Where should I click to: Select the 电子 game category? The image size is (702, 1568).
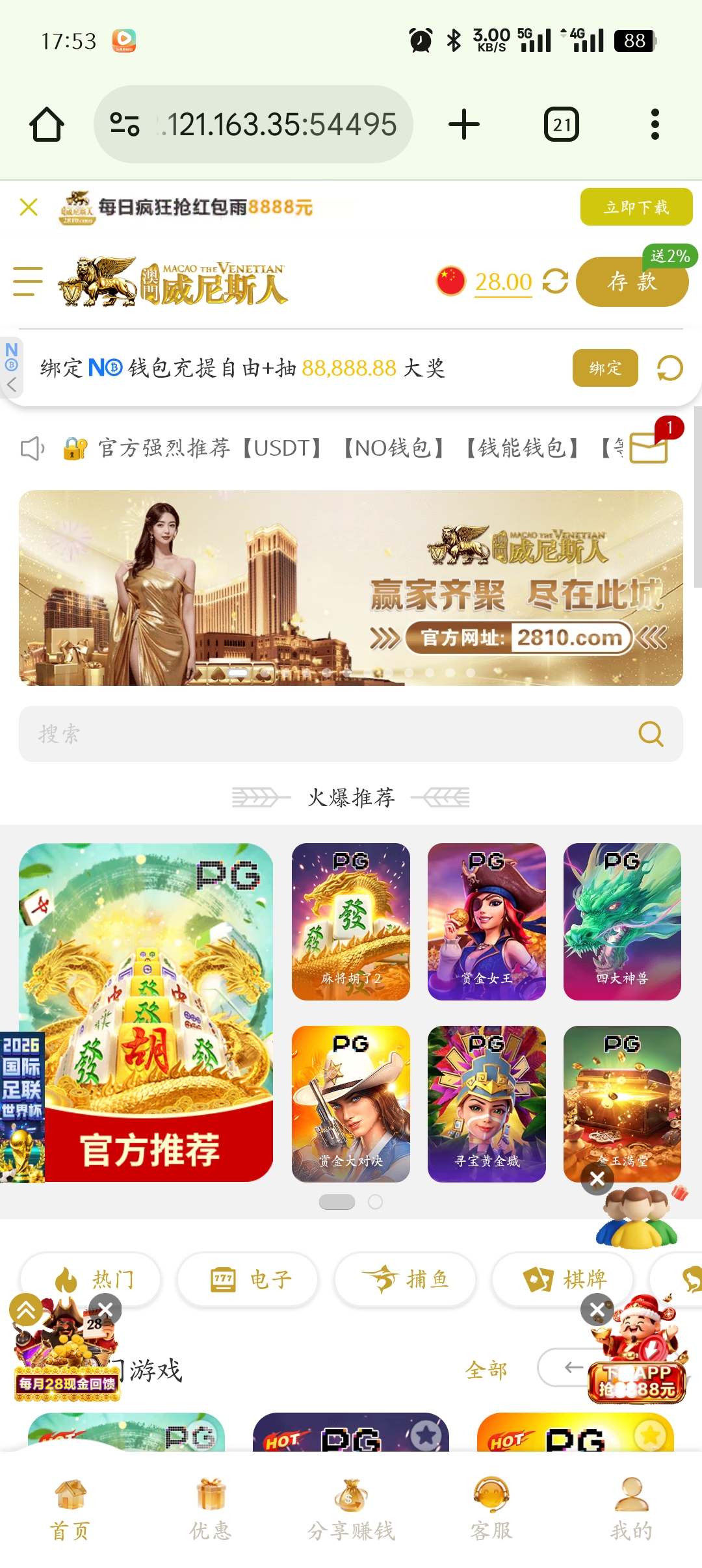click(248, 1279)
